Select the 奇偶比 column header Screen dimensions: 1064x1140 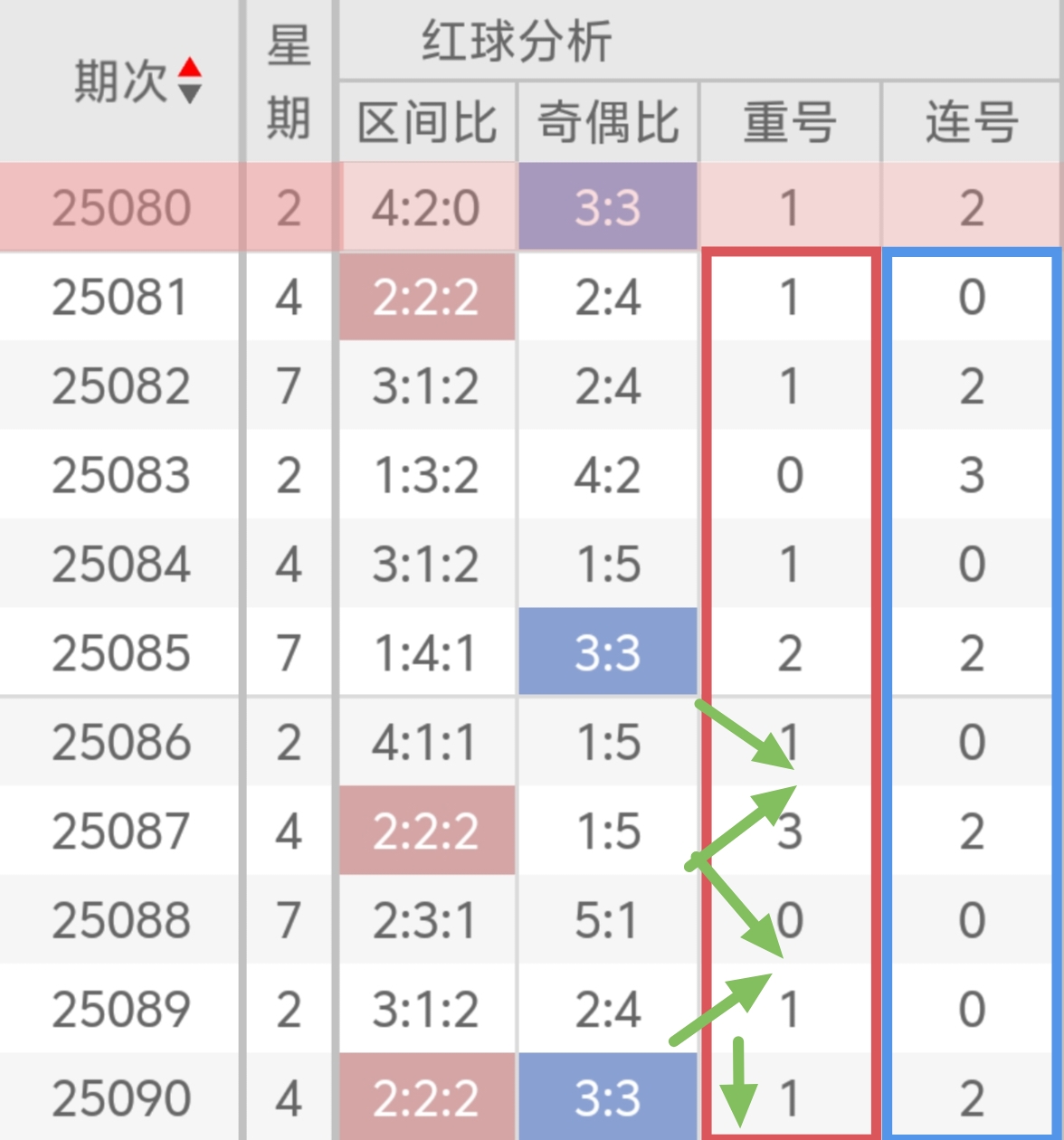[x=607, y=122]
